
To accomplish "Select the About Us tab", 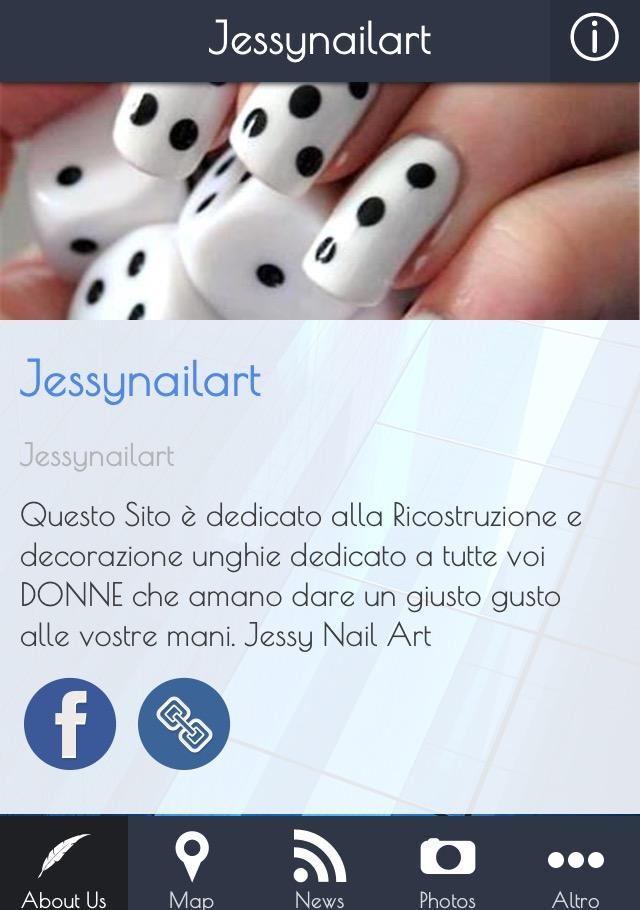I will pos(64,866).
